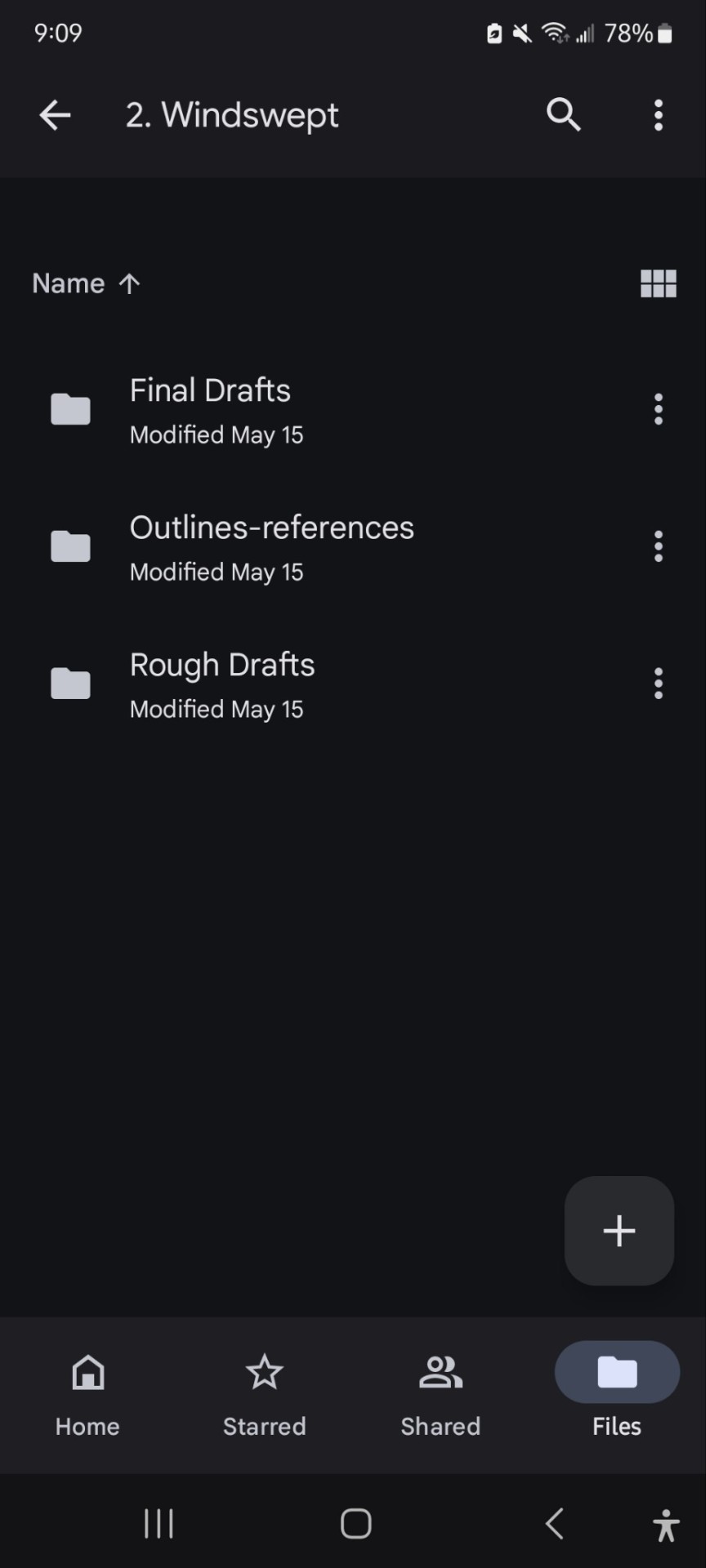Go back from the Windswept folder
The height and width of the screenshot is (1568, 706).
55,115
